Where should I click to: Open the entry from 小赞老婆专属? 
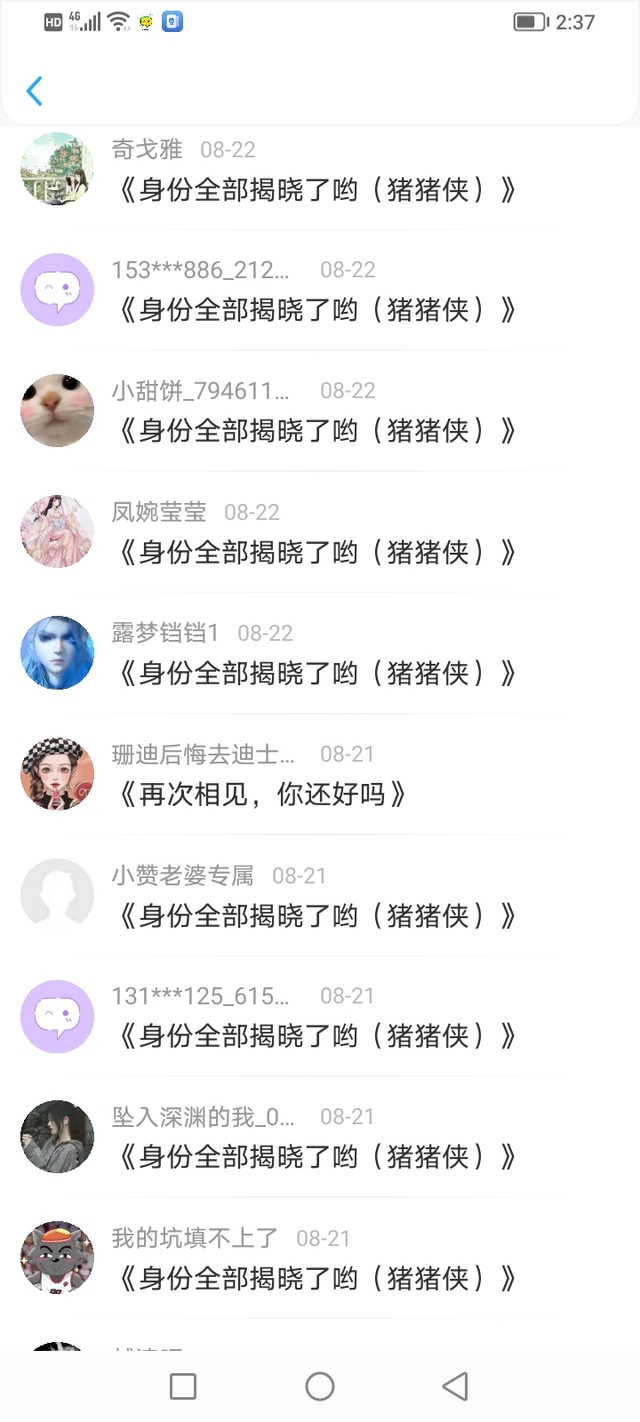[x=316, y=915]
